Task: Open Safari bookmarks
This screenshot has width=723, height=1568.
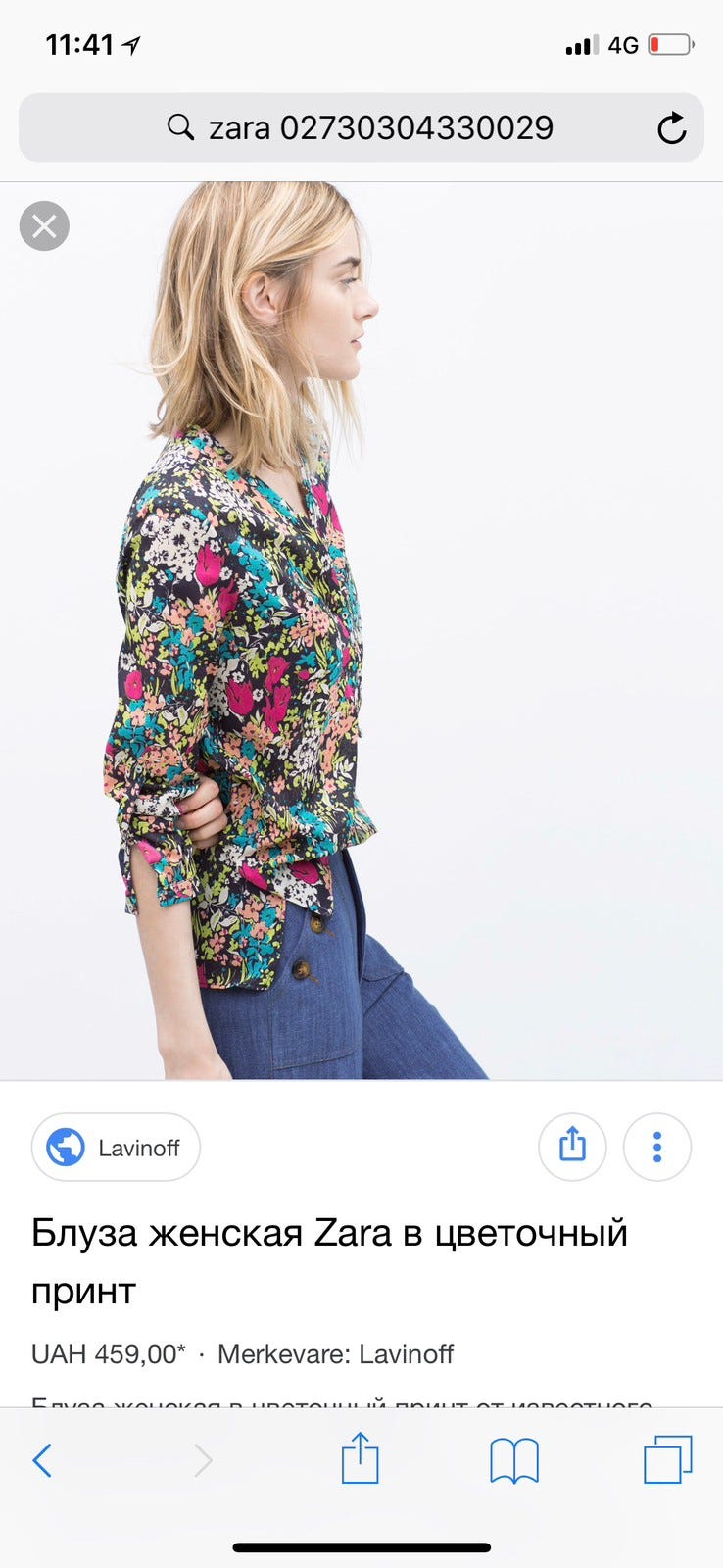Action: [514, 1460]
